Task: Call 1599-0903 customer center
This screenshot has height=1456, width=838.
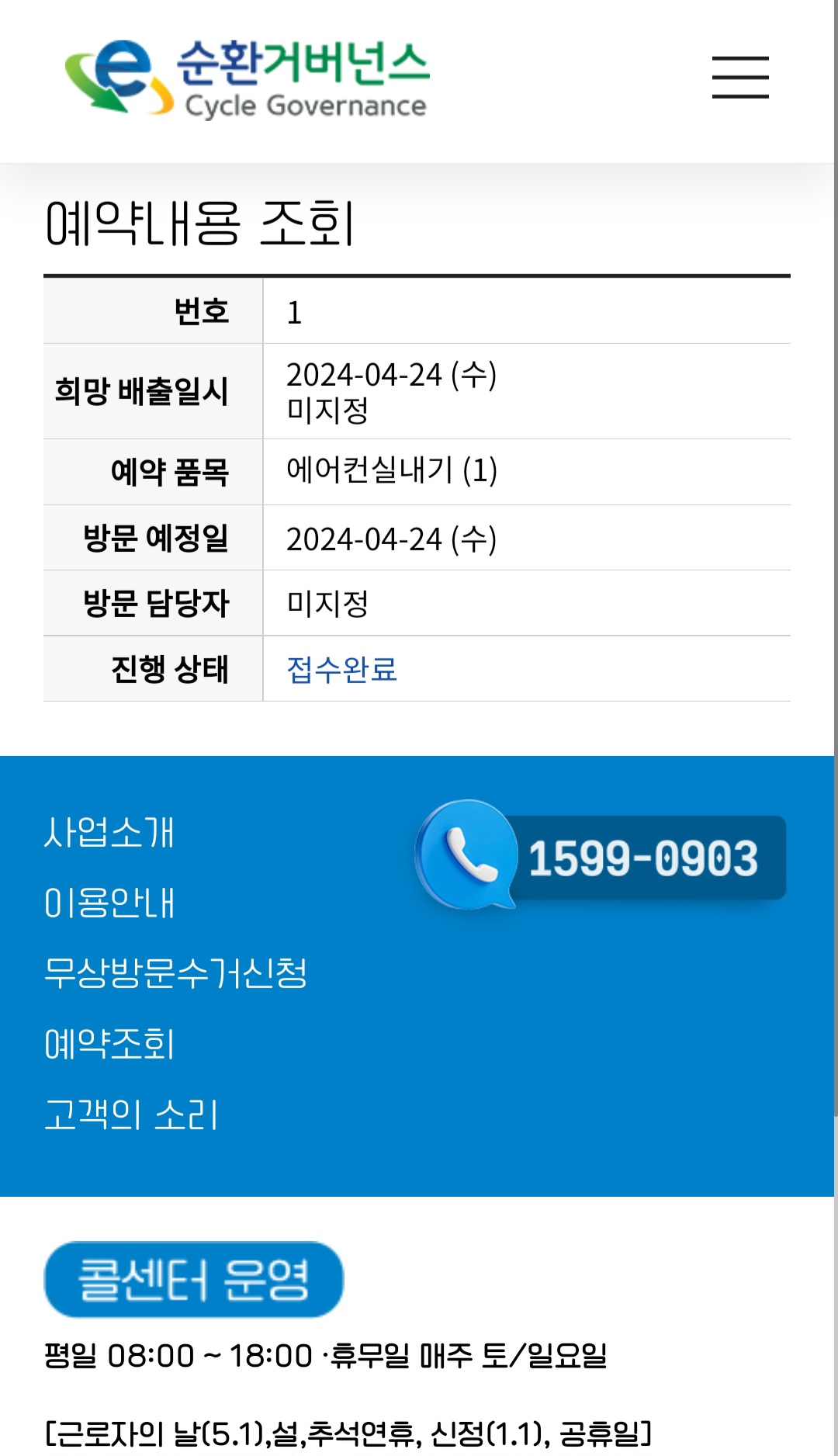Action: [x=601, y=855]
